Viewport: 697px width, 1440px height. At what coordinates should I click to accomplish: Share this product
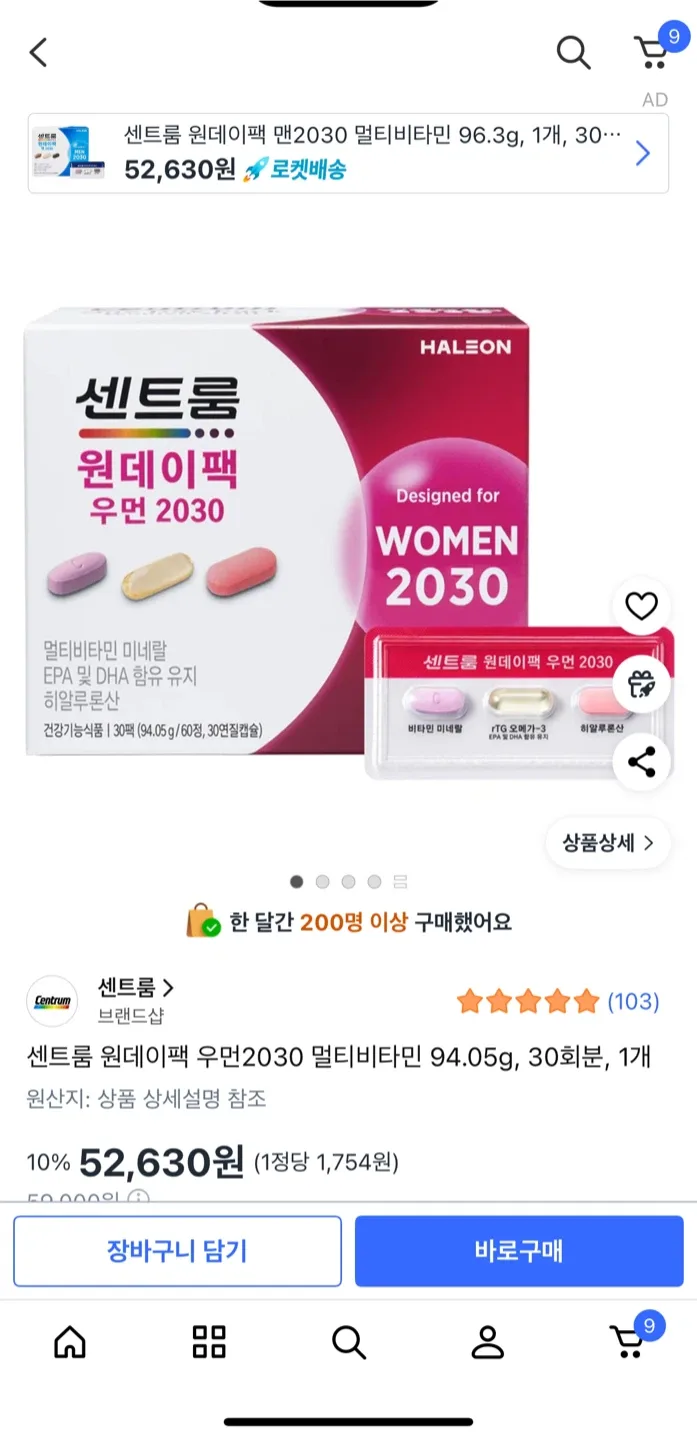(641, 762)
